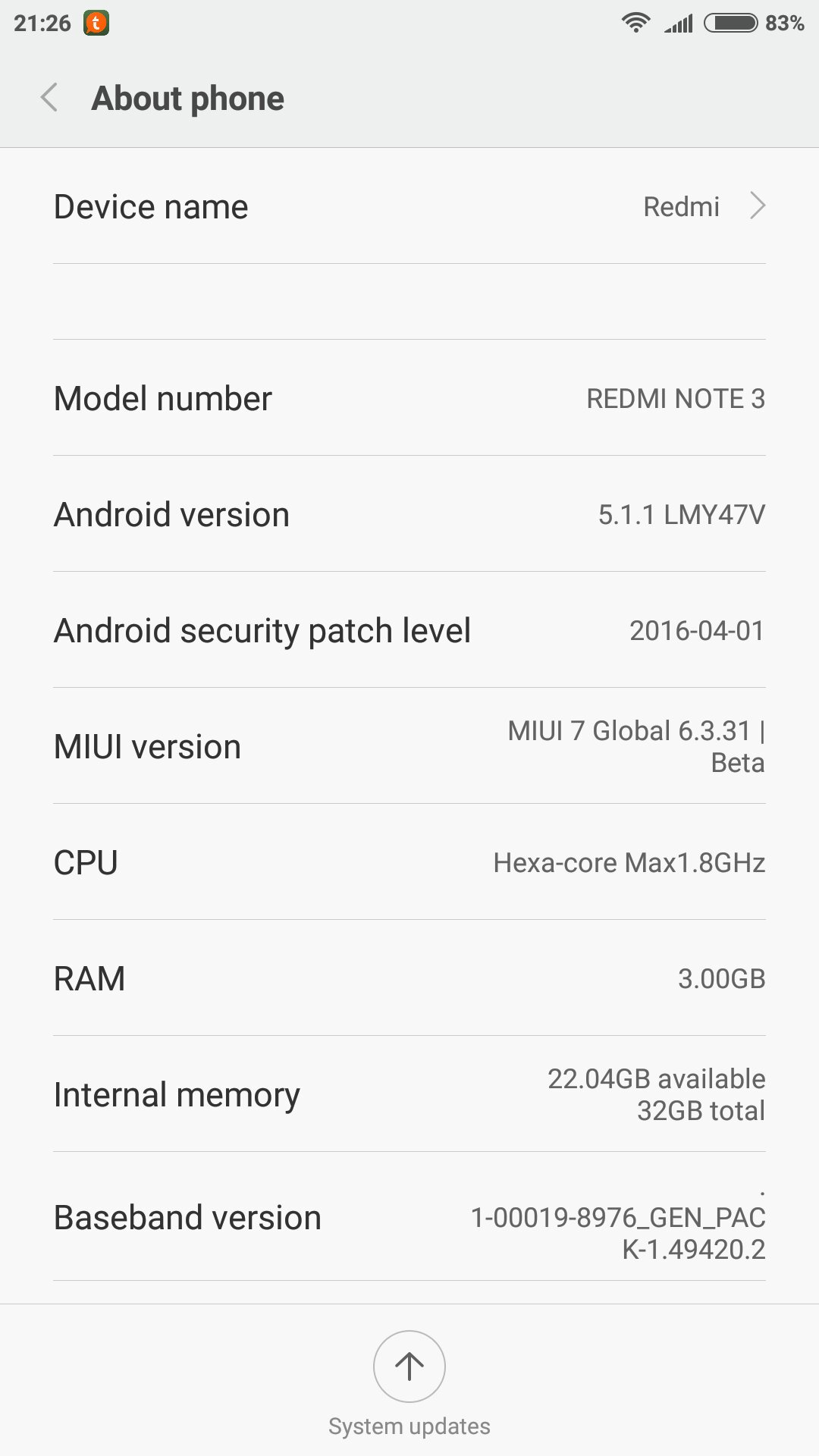The image size is (819, 1456).
Task: Go back from About phone
Action: pos(50,99)
